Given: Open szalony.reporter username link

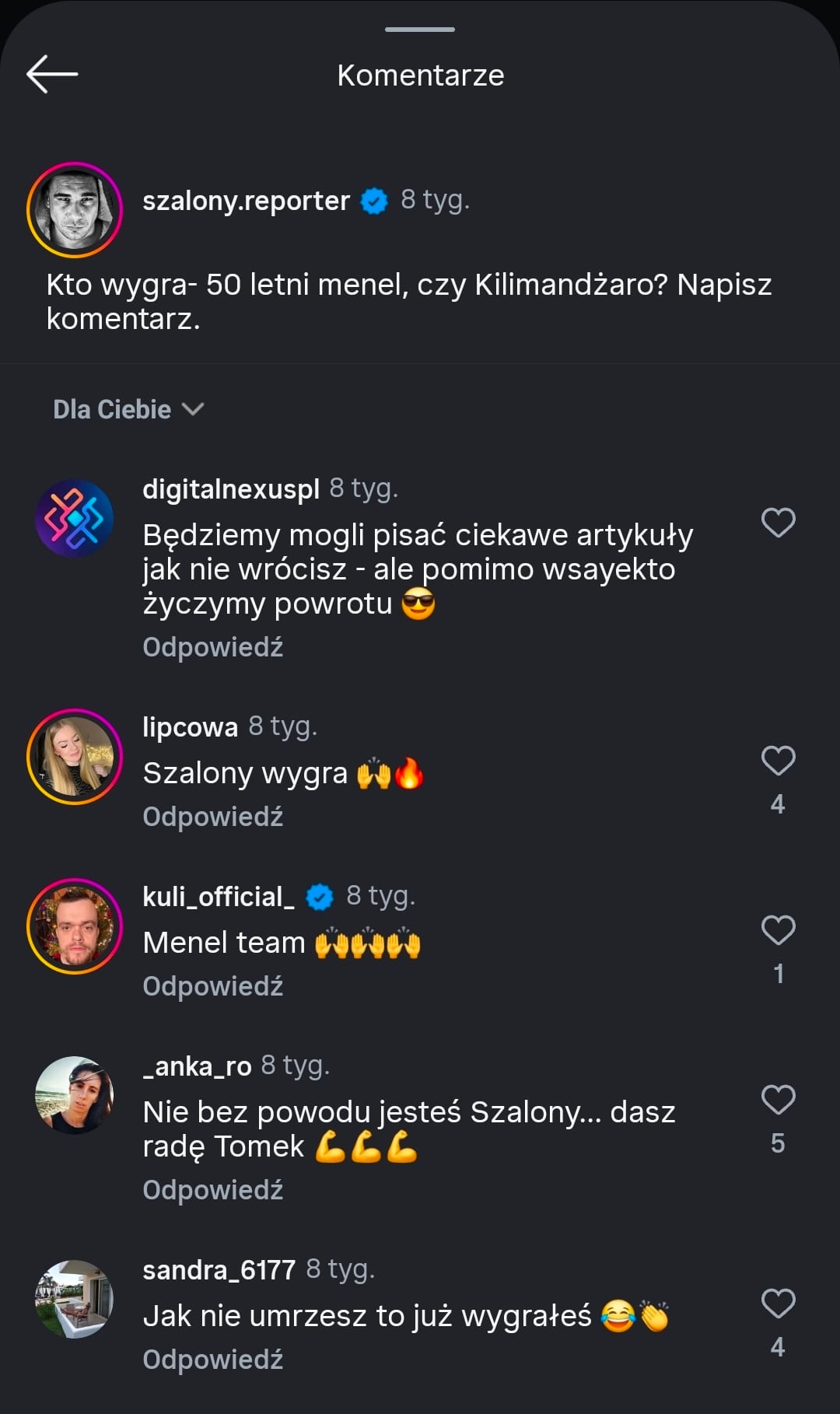Looking at the screenshot, I should [x=246, y=201].
